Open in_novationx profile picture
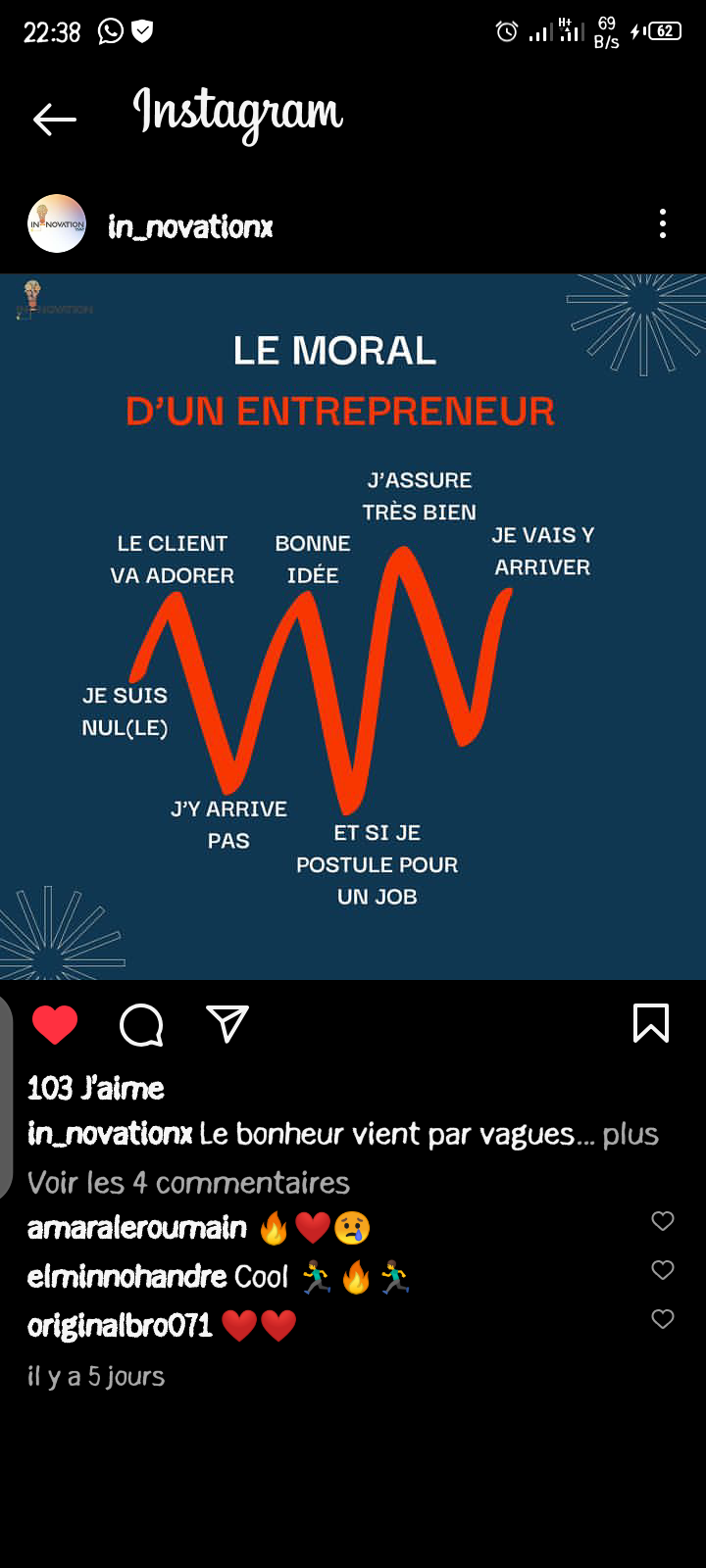This screenshot has height=1568, width=706. pos(57,224)
